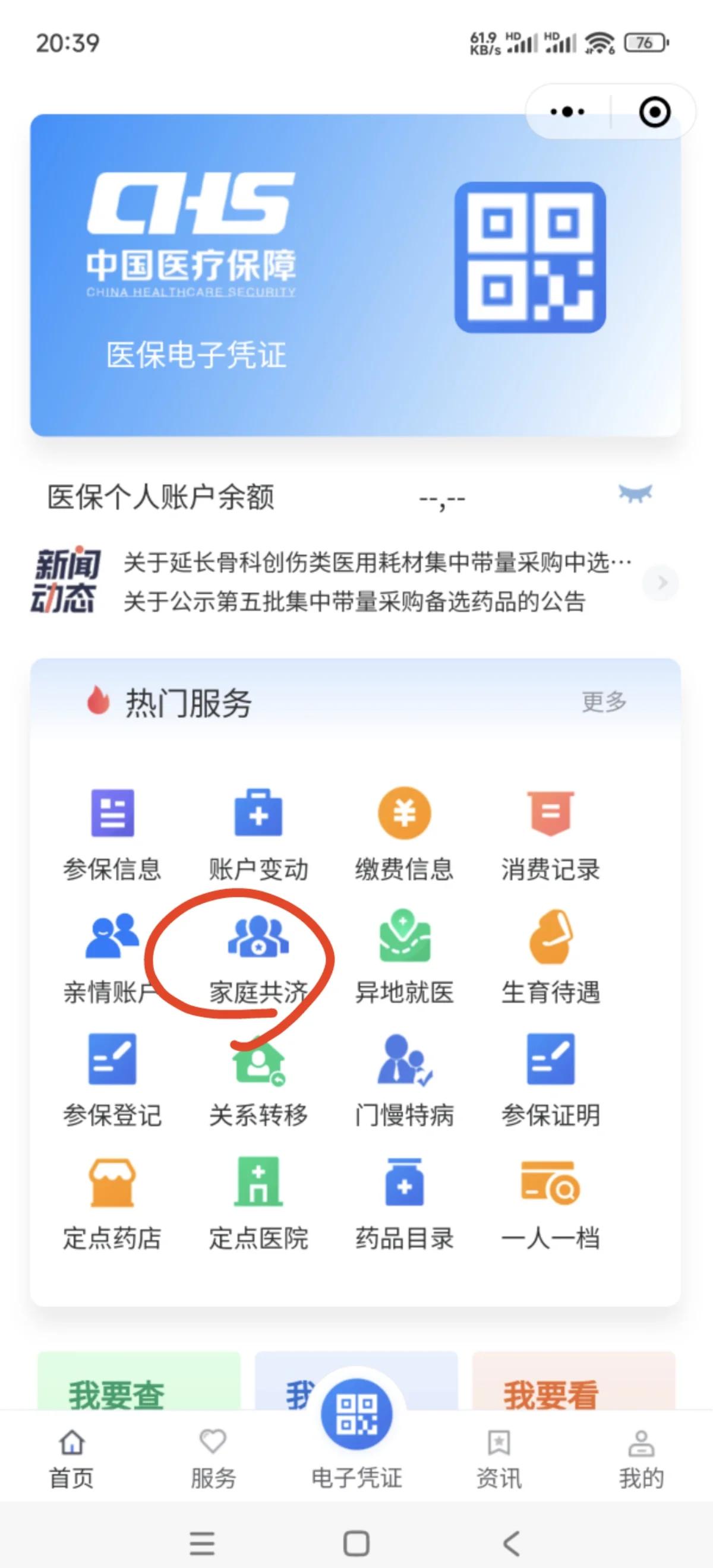Open 更多 in hot services
The image size is (713, 1568).
[x=604, y=702]
